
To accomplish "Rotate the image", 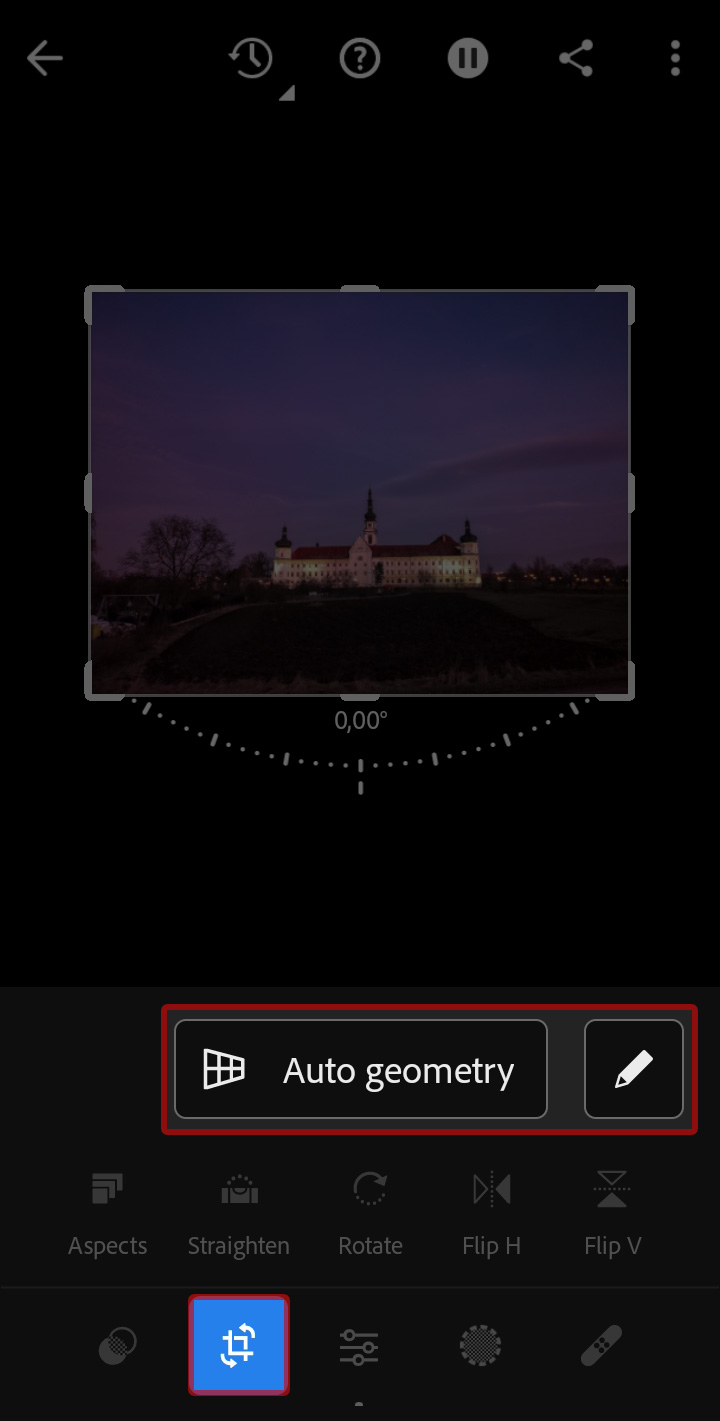I will point(370,1214).
